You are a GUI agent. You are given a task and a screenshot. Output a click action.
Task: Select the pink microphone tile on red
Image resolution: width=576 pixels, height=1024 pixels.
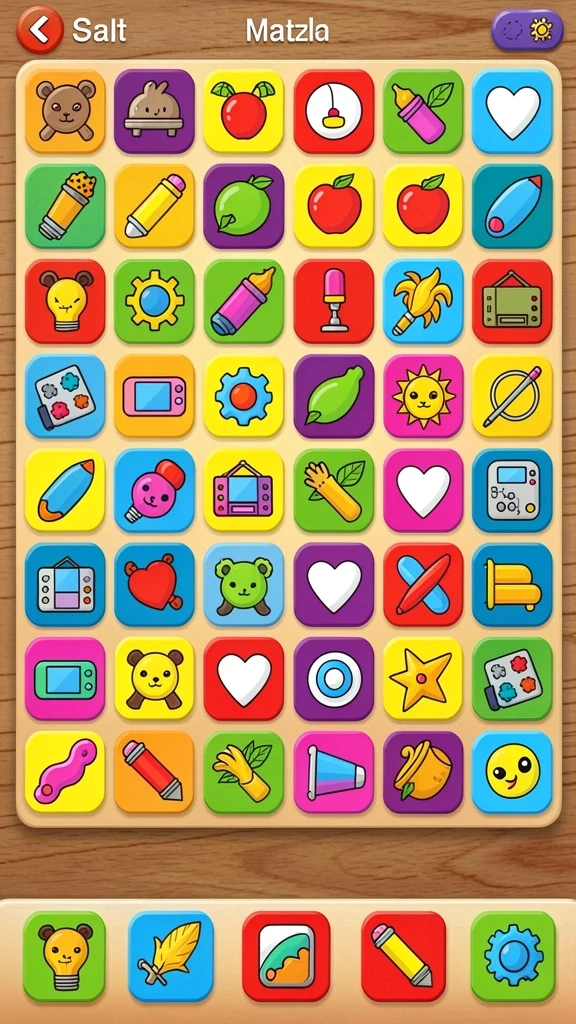[334, 300]
